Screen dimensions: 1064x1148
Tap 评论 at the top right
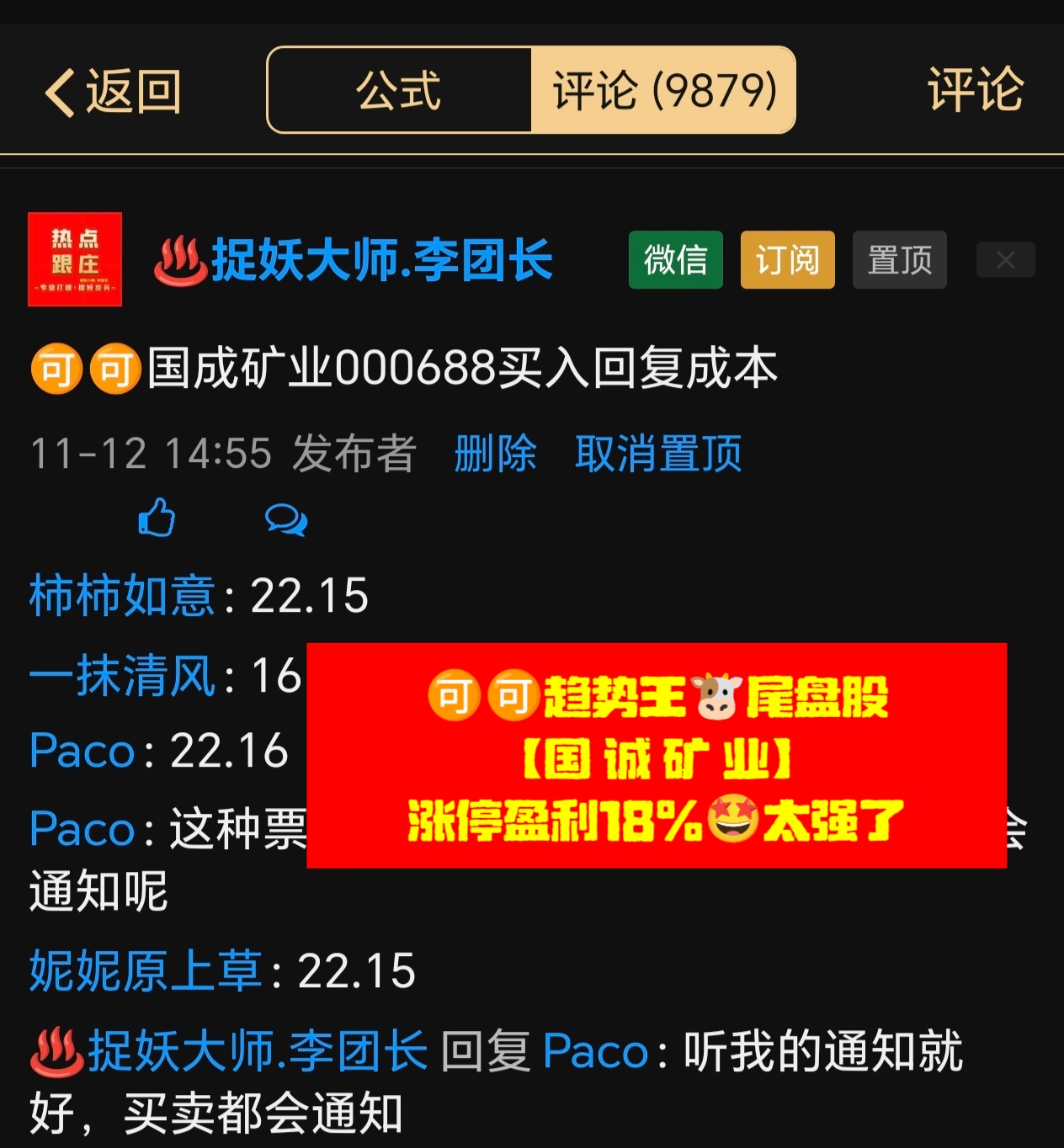point(975,89)
